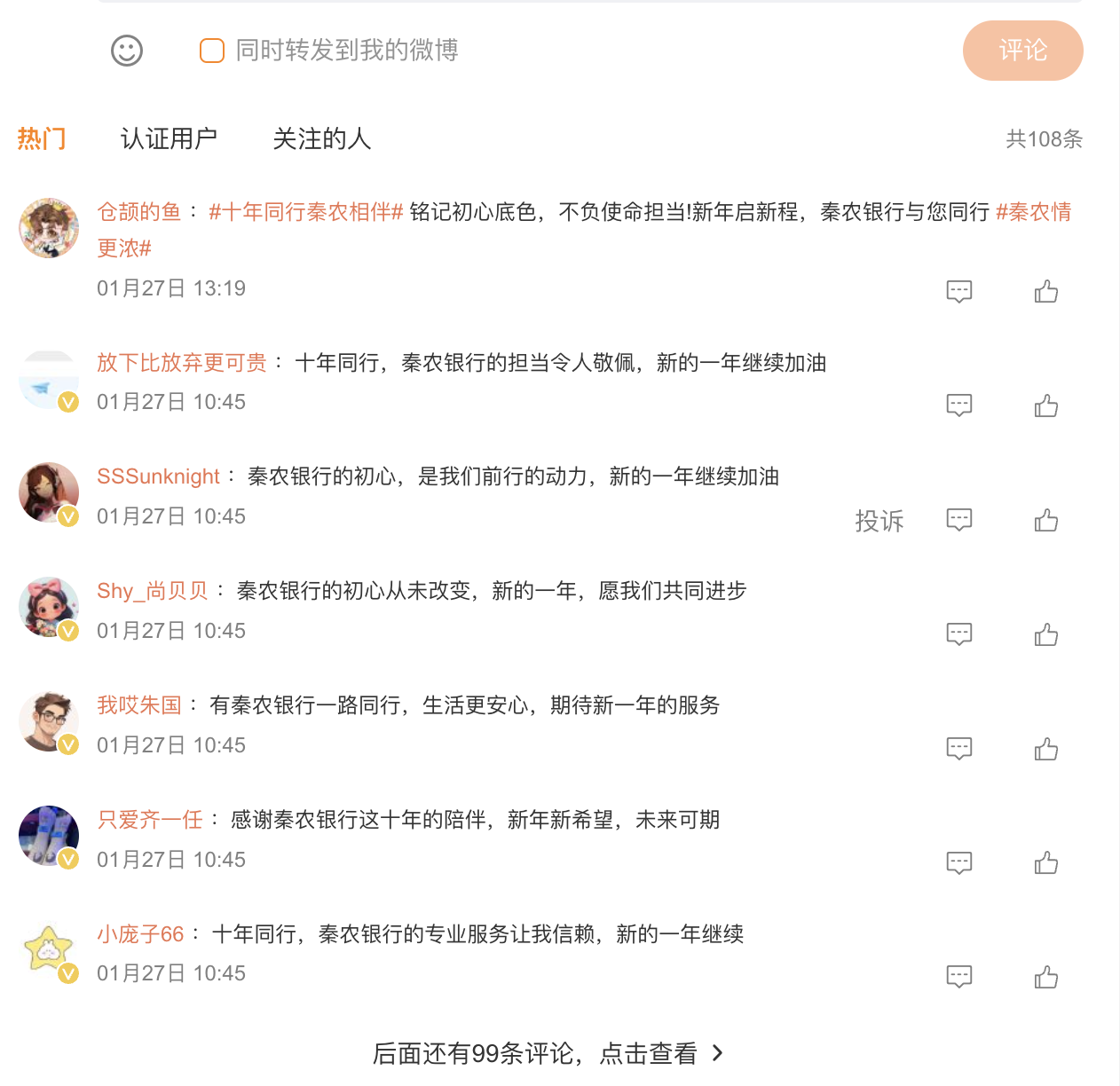The width and height of the screenshot is (1120, 1086).
Task: Switch to the 热门 tab
Action: tap(42, 138)
